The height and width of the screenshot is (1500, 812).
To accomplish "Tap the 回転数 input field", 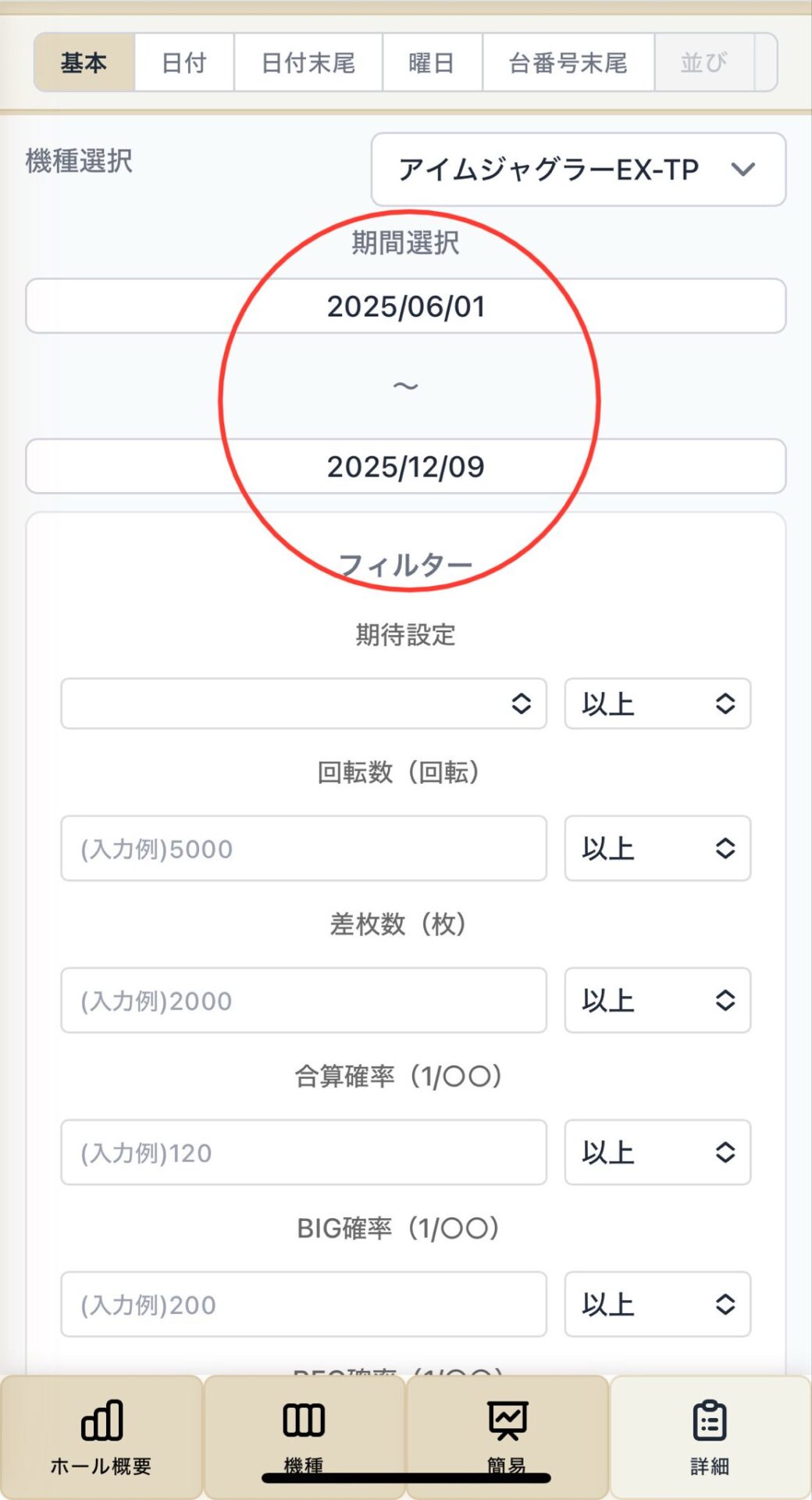I will 303,848.
